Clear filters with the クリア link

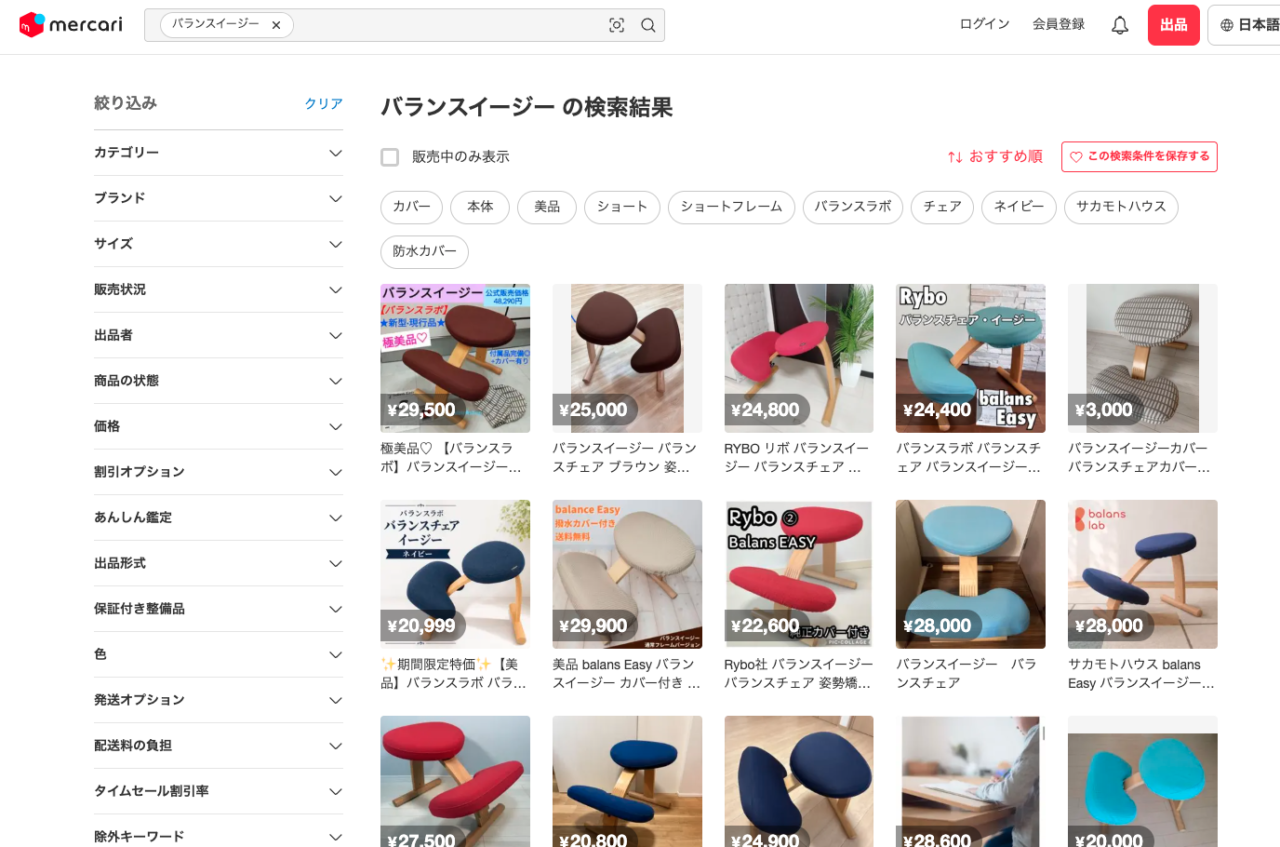pos(323,104)
